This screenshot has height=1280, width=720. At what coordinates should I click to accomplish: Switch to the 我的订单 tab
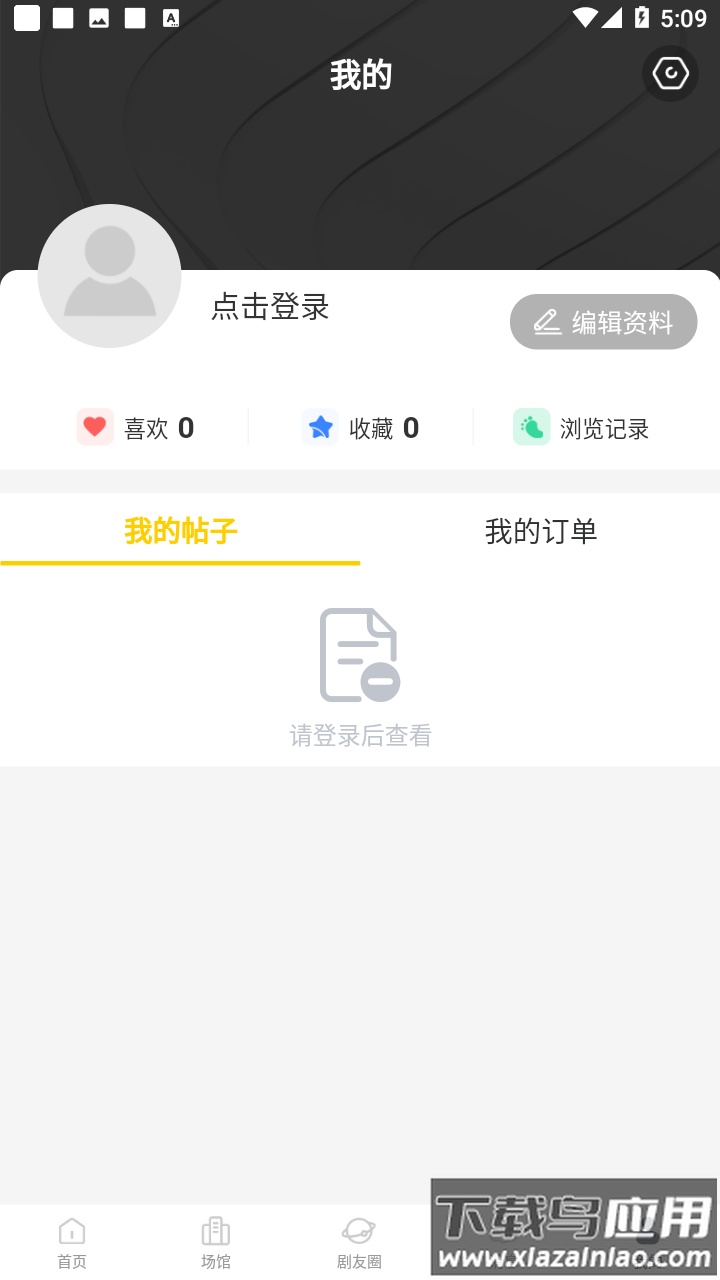click(540, 532)
